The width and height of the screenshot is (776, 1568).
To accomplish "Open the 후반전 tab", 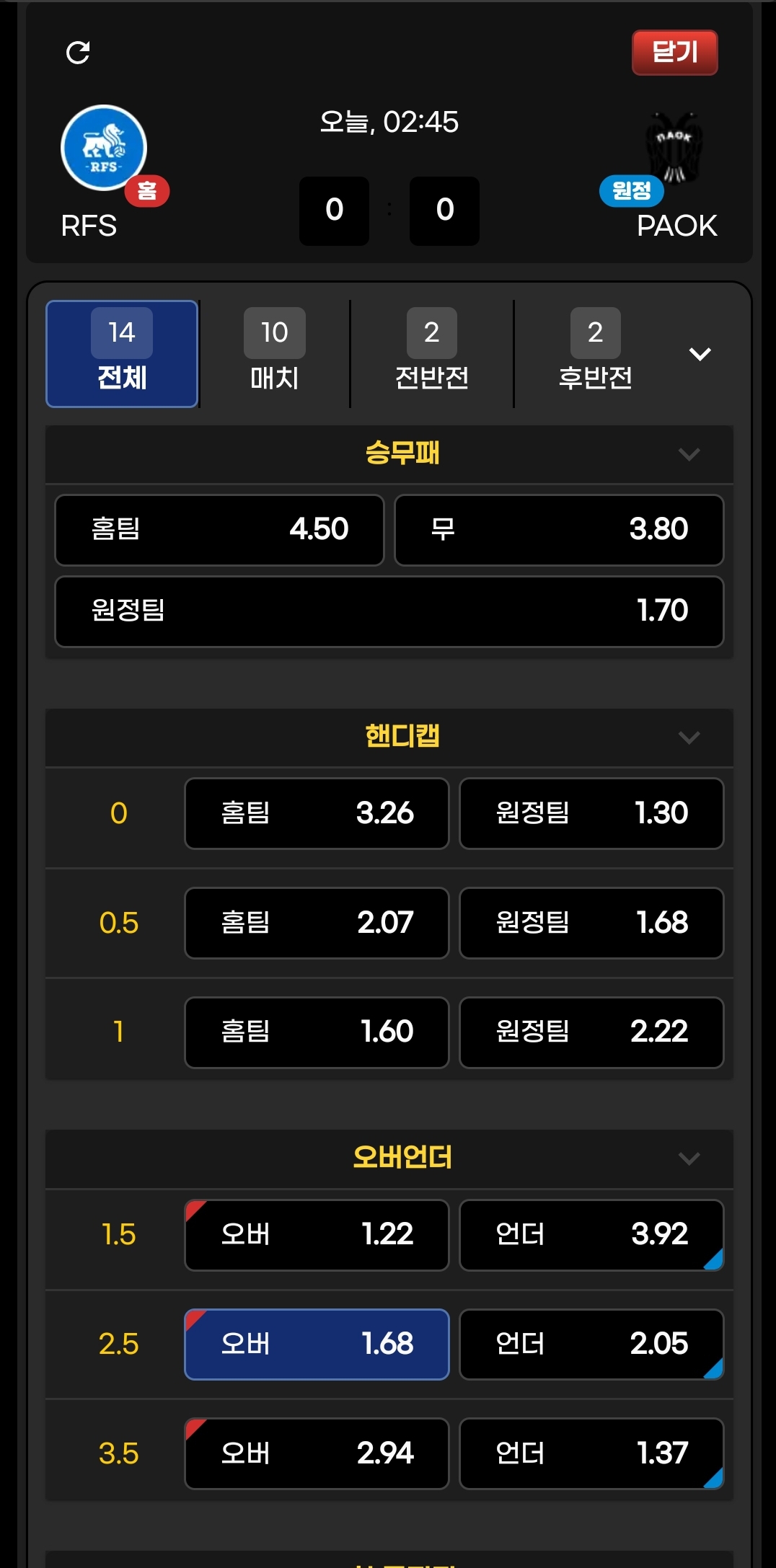I will (x=595, y=354).
